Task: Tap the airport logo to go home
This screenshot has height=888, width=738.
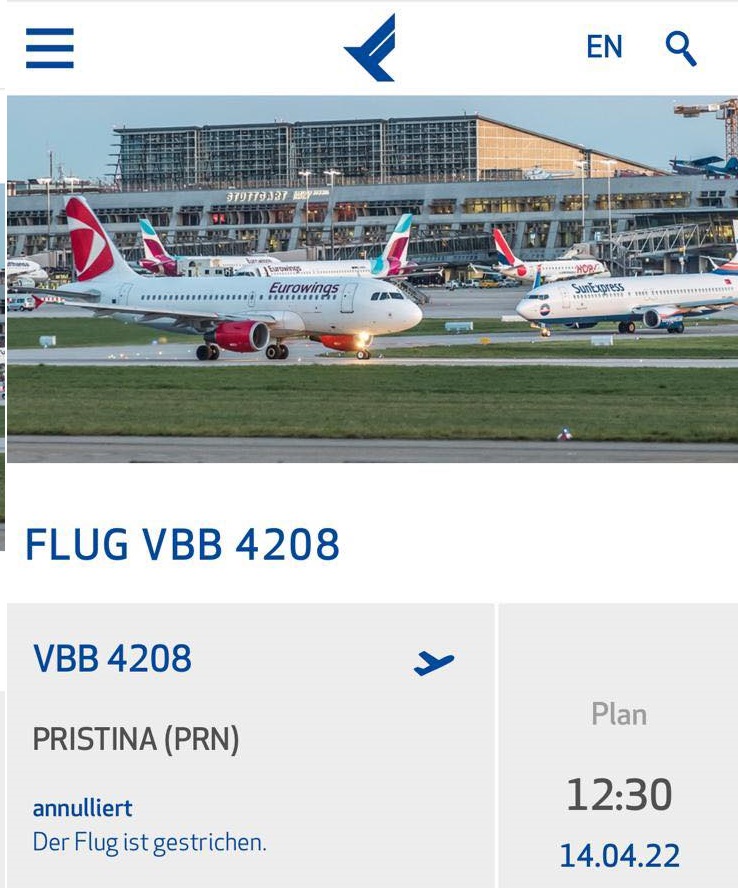Action: click(x=371, y=47)
